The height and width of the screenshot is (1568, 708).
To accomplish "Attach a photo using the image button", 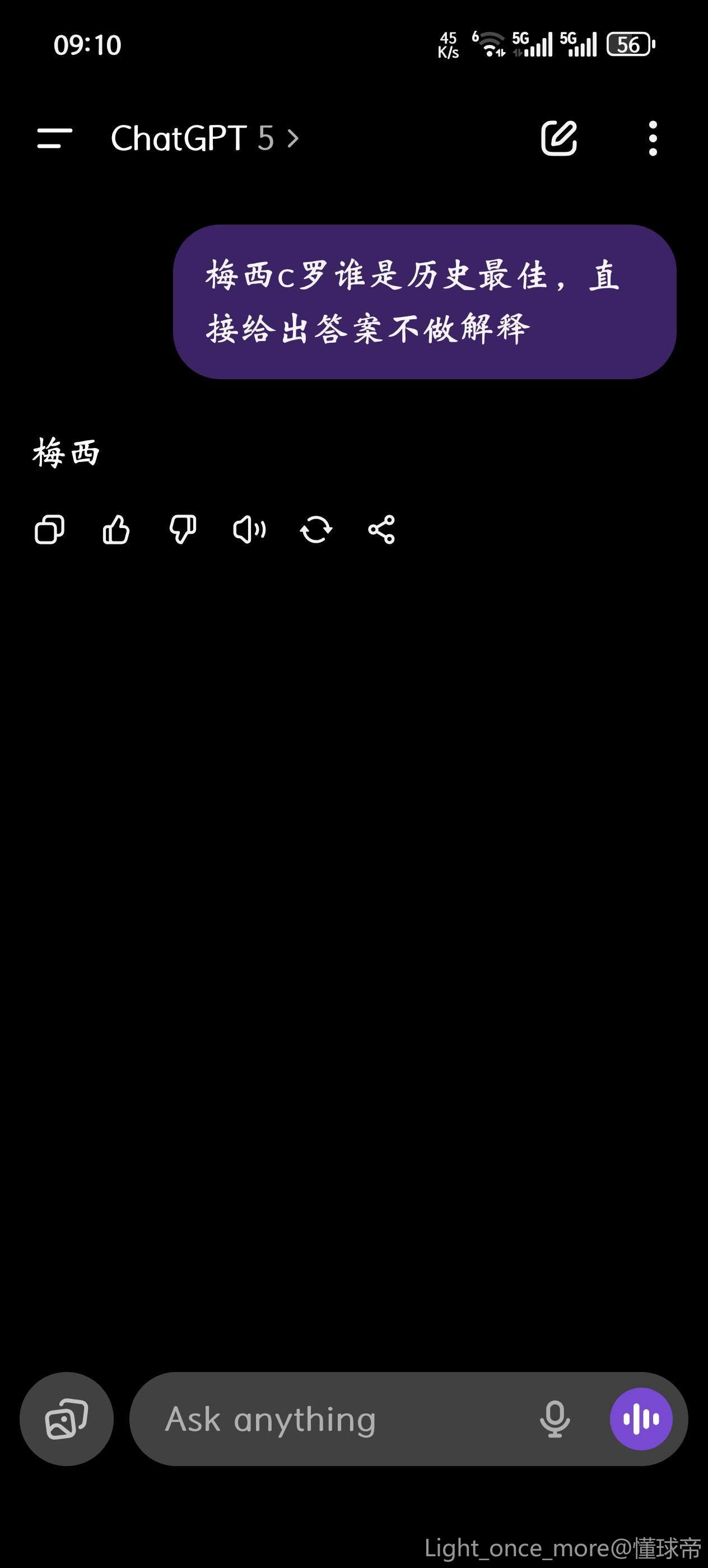I will pyautogui.click(x=66, y=1419).
